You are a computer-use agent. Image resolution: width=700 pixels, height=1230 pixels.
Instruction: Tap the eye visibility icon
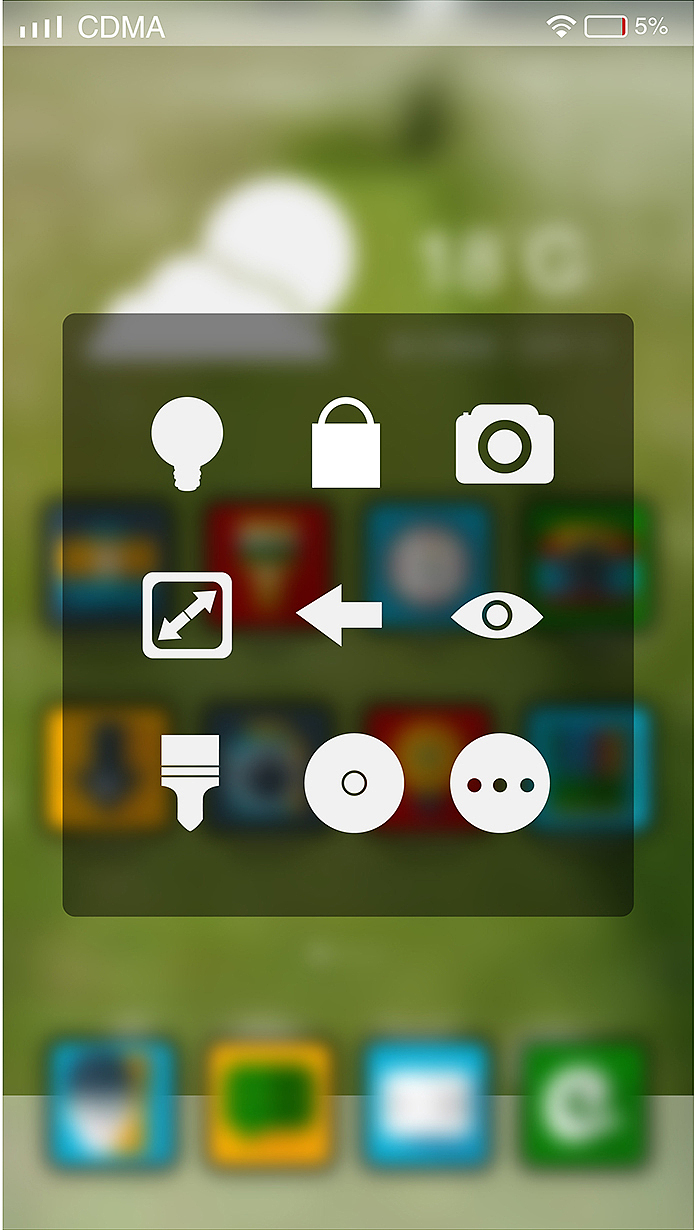(x=497, y=616)
